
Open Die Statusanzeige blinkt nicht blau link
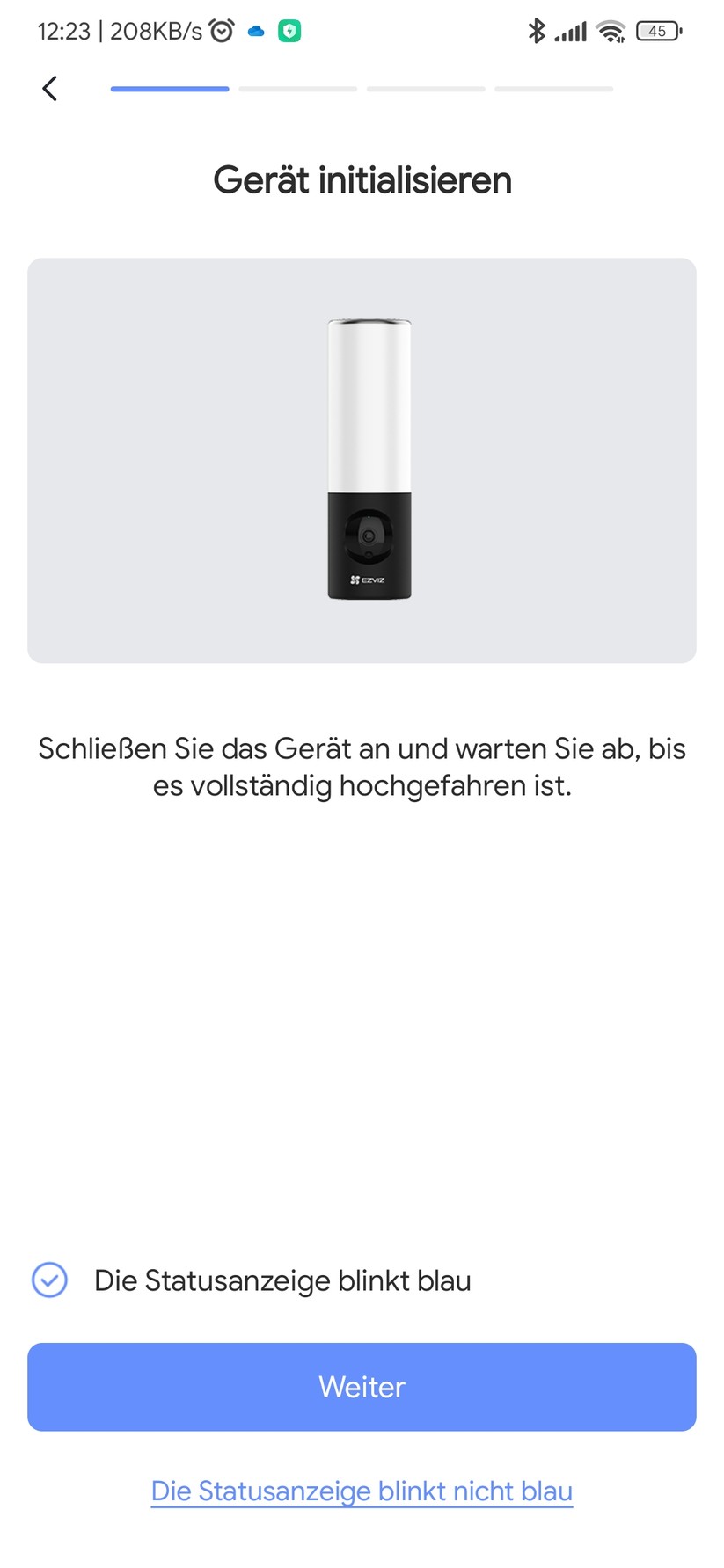coord(362,1491)
